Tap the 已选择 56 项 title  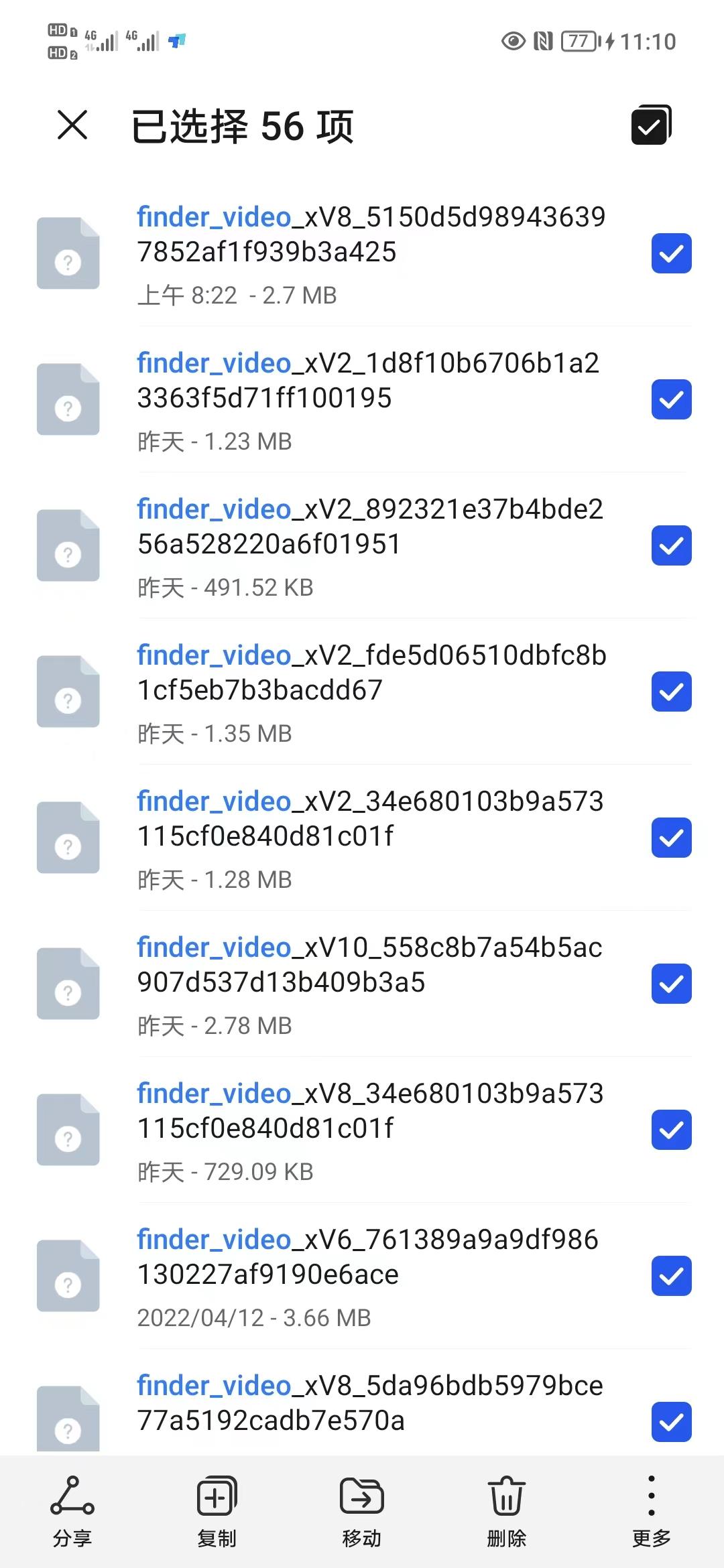pyautogui.click(x=243, y=127)
